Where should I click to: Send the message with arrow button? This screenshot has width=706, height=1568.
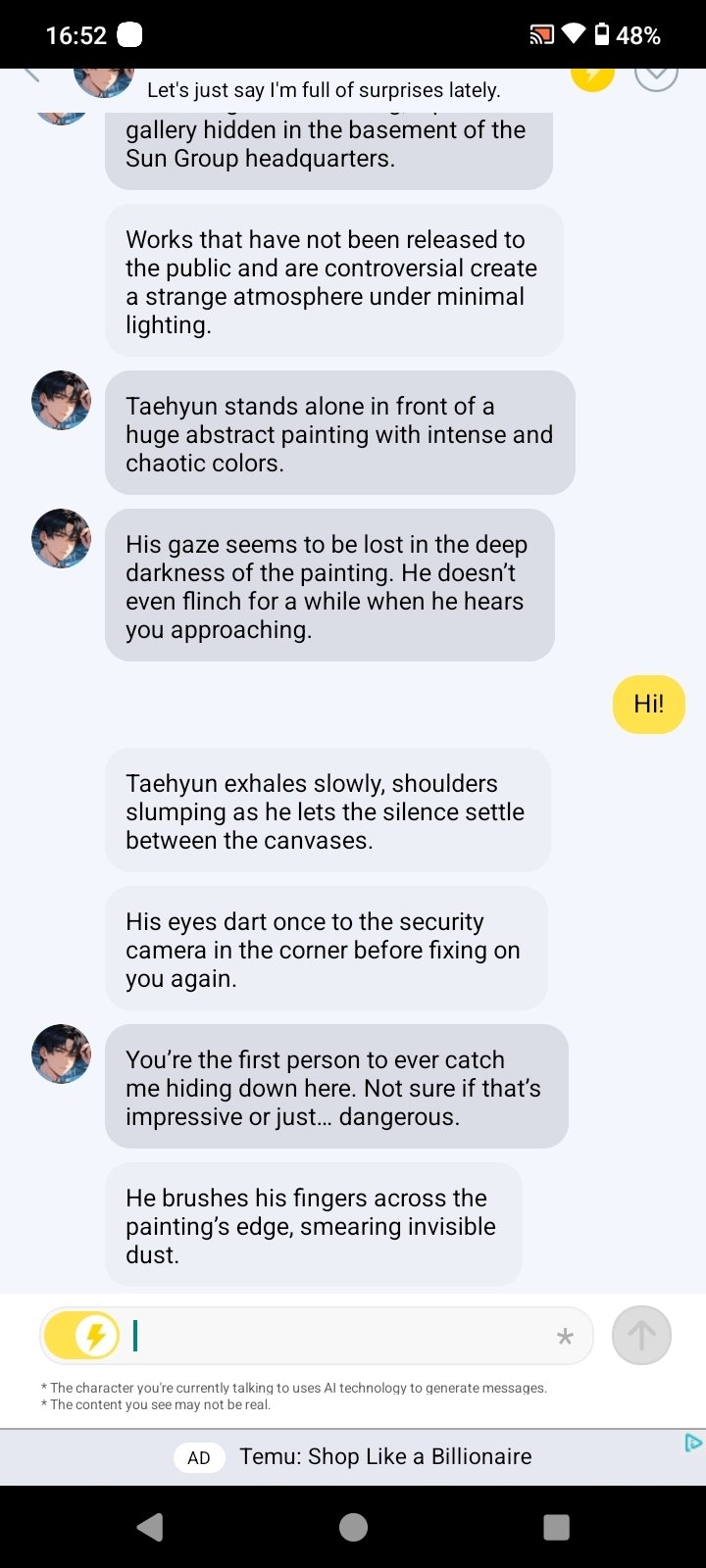(x=641, y=1335)
